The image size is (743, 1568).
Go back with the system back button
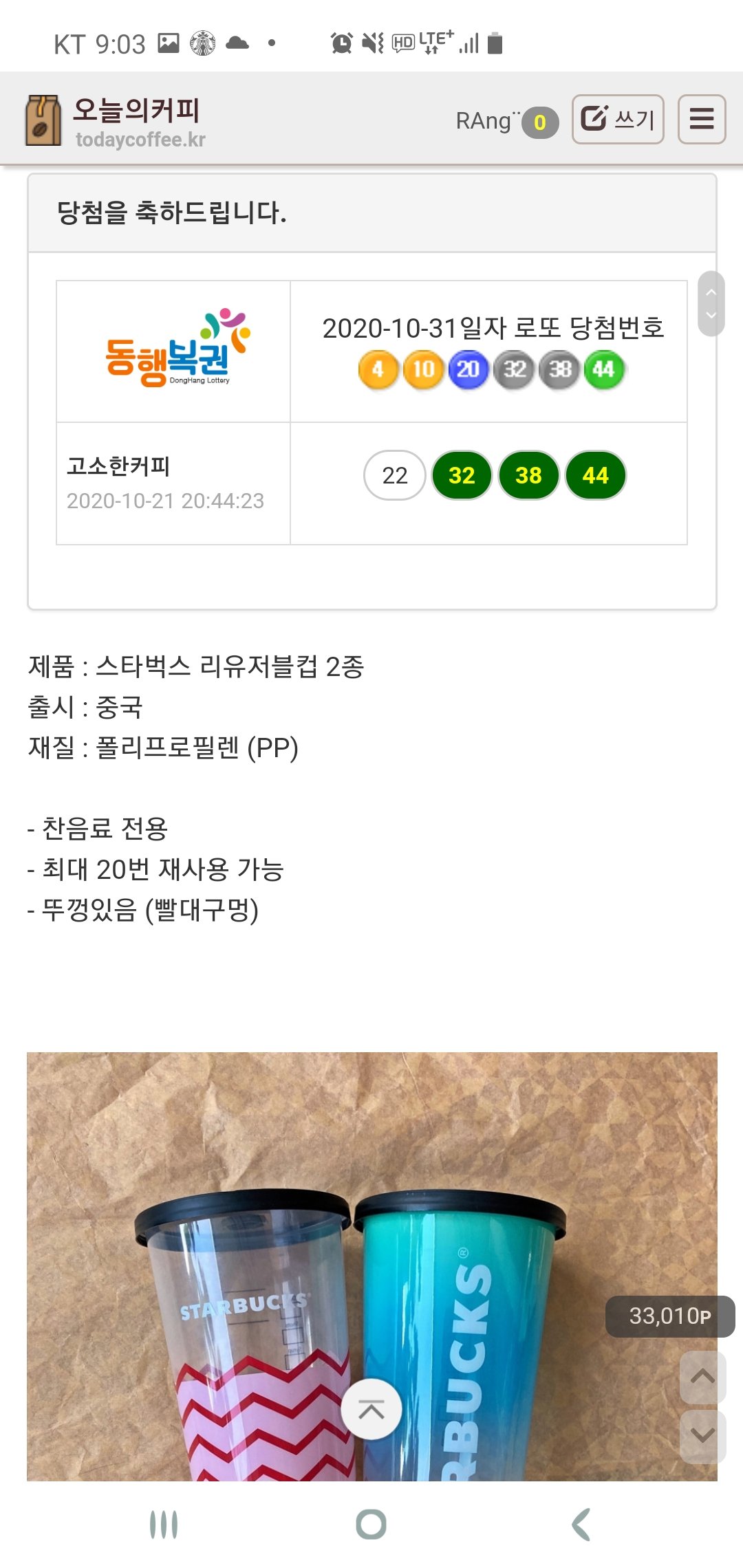[581, 1525]
